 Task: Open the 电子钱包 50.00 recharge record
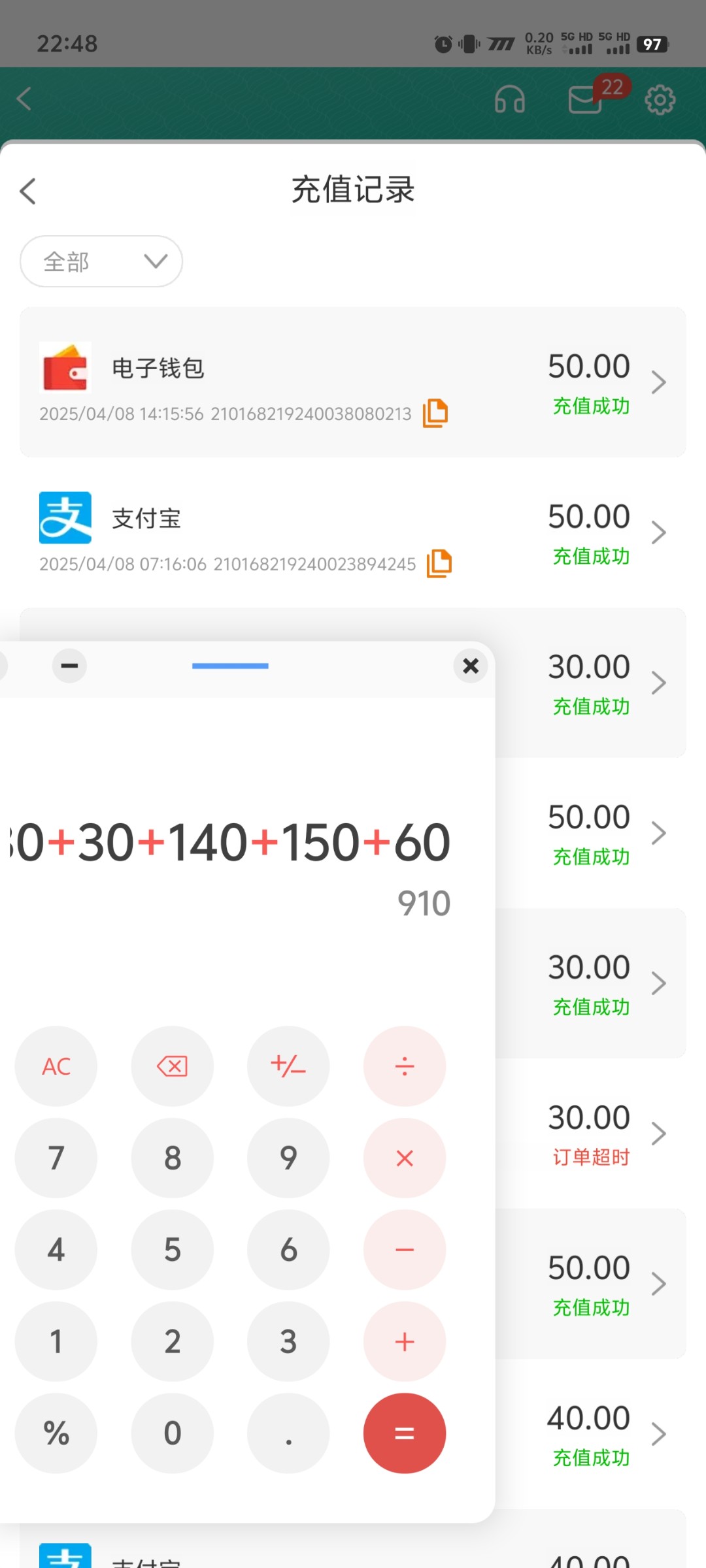[353, 382]
